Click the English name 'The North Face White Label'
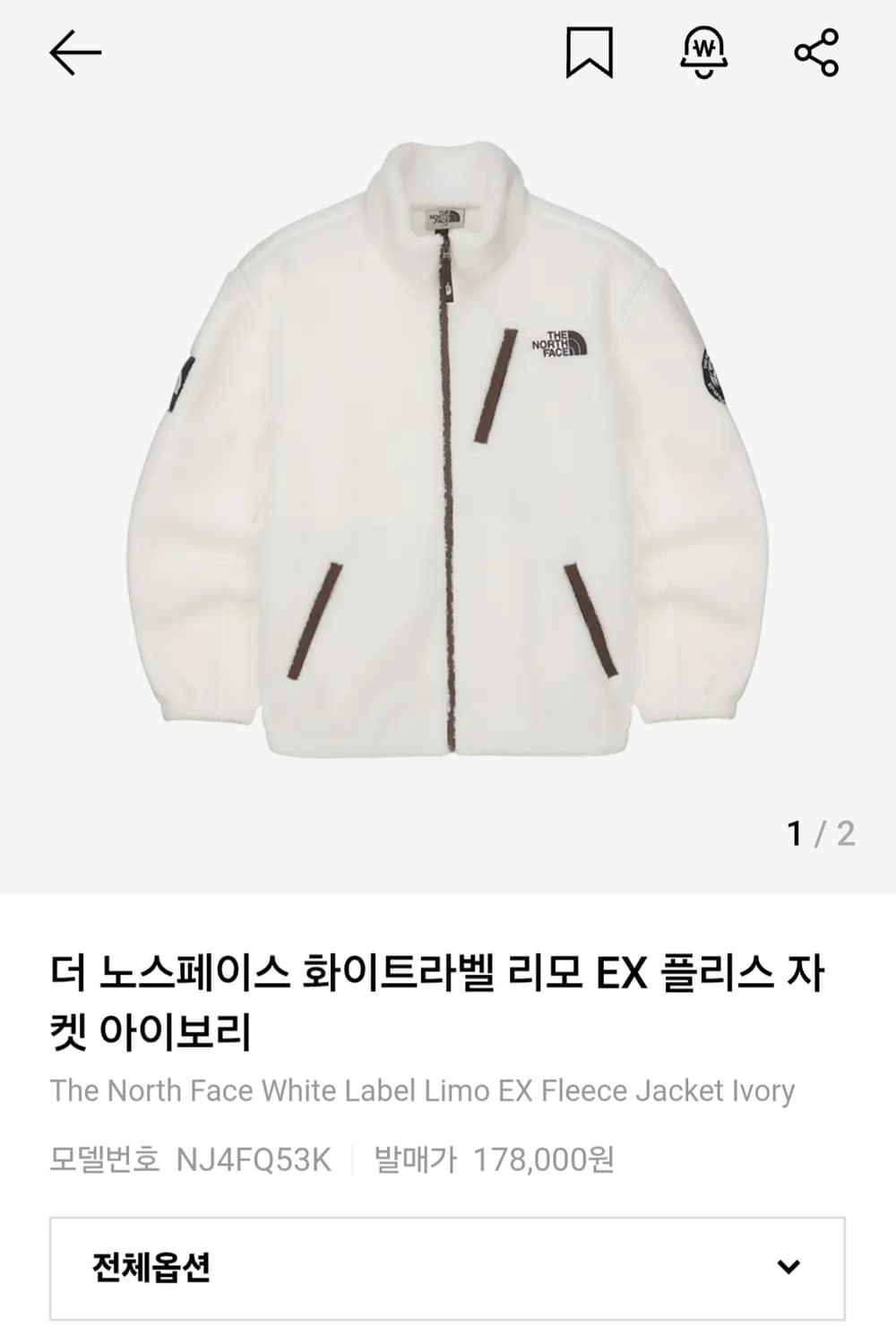 [x=423, y=1091]
